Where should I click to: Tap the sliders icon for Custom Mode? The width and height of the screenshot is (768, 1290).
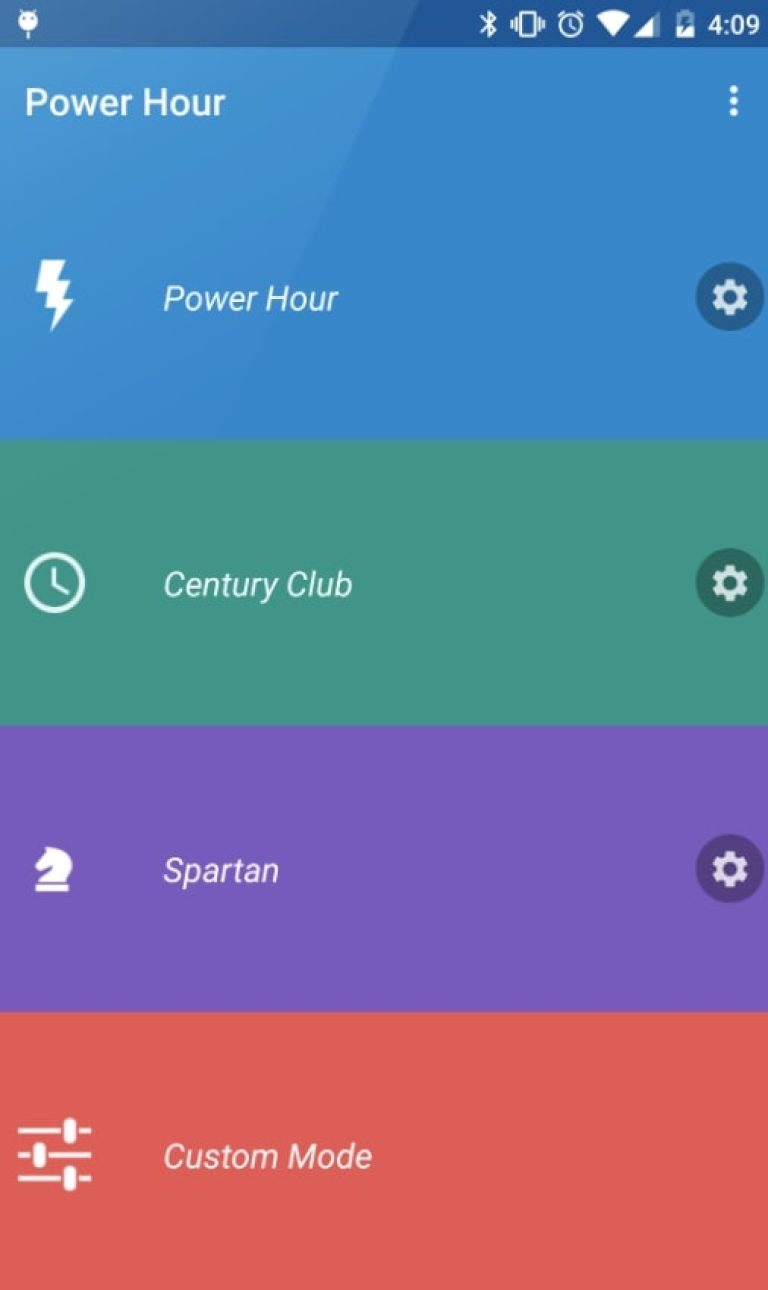tap(54, 1156)
